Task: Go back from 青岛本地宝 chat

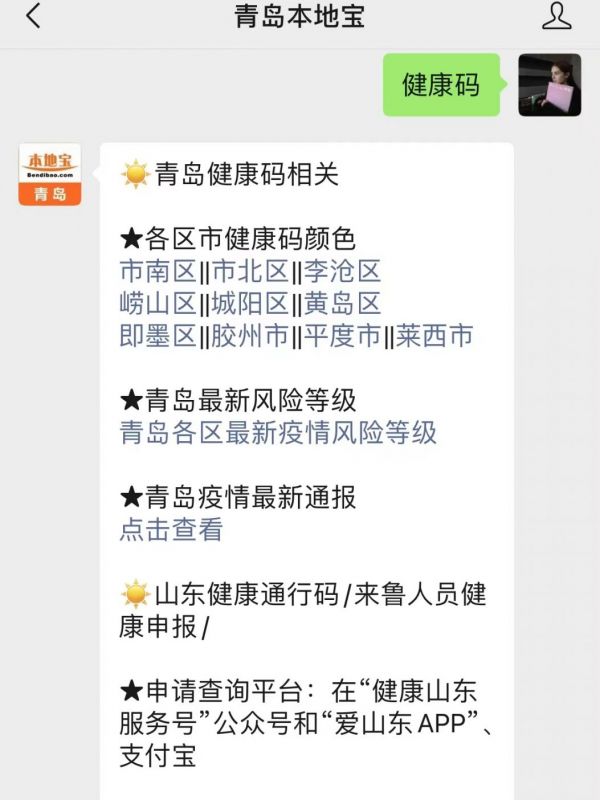Action: (x=33, y=17)
